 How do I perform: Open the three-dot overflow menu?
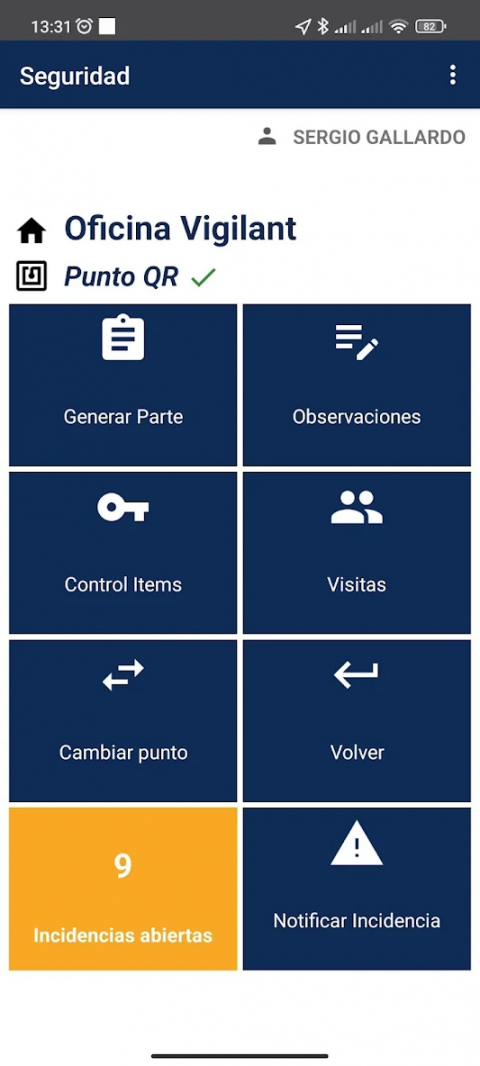453,75
